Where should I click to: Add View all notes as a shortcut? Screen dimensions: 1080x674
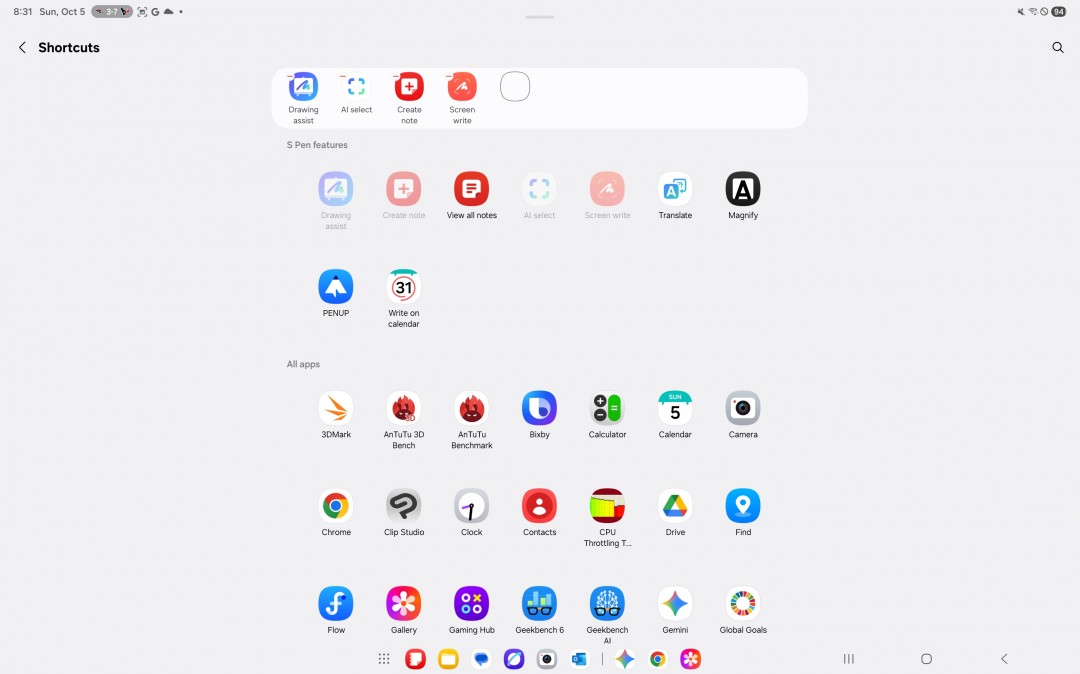coord(471,189)
